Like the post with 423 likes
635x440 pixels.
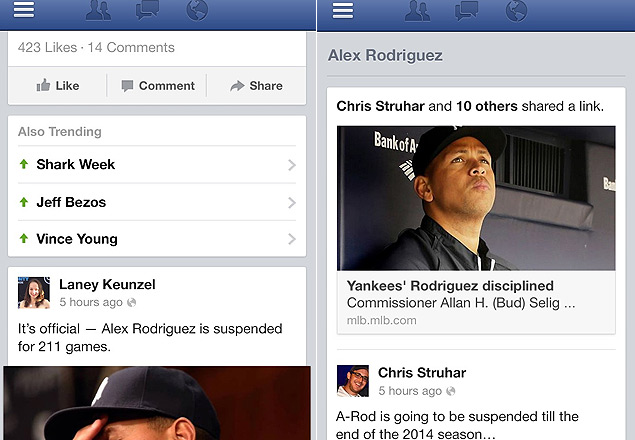click(58, 86)
